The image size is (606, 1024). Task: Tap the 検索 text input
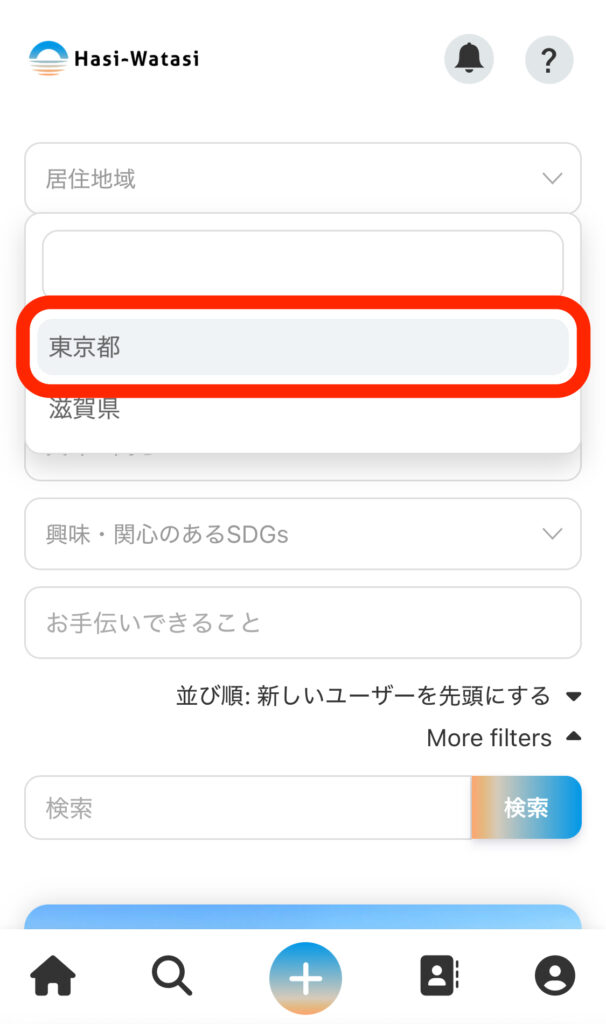(x=247, y=807)
